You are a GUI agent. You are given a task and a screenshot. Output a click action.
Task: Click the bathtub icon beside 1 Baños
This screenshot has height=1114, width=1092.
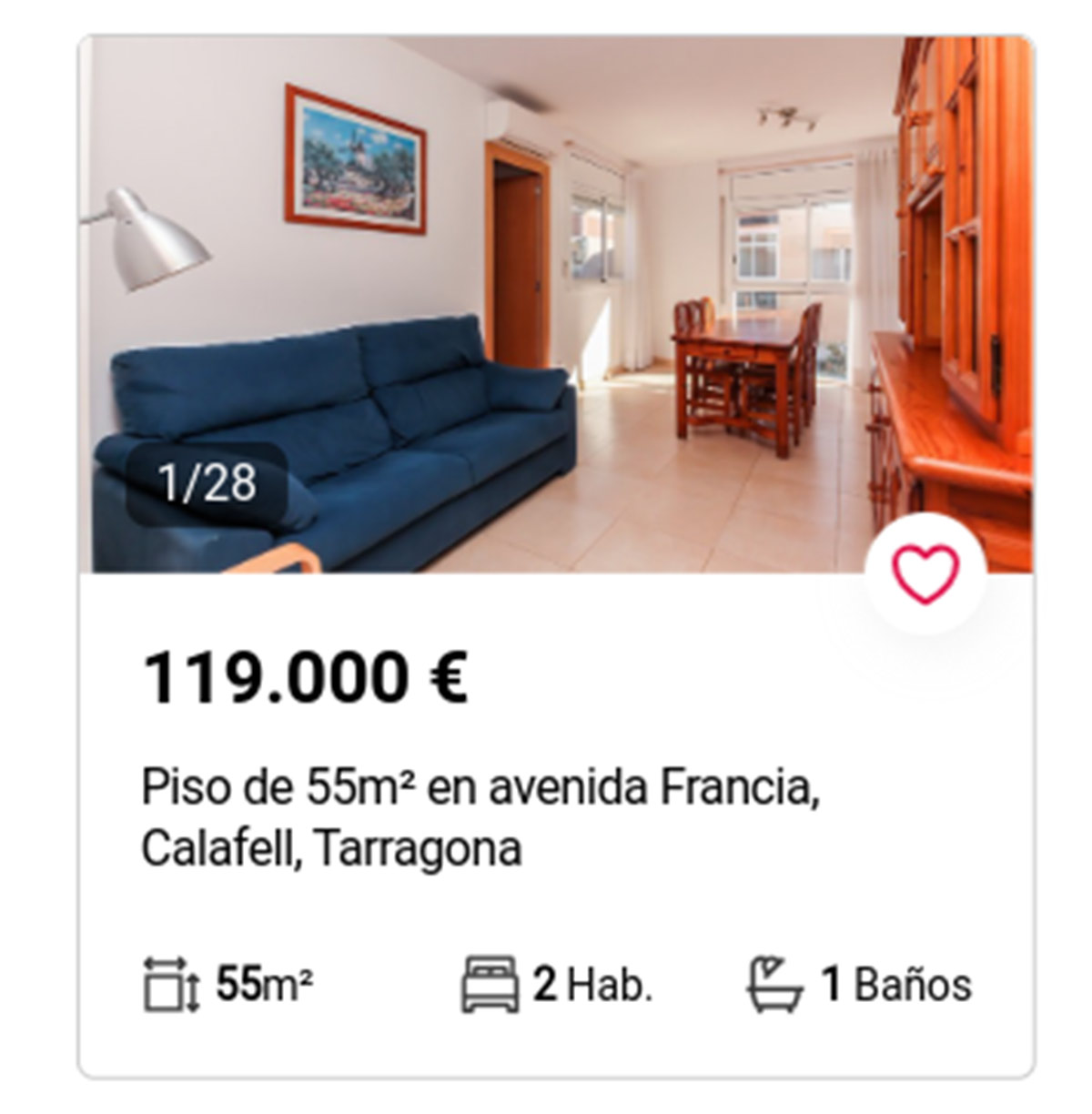pyautogui.click(x=773, y=983)
